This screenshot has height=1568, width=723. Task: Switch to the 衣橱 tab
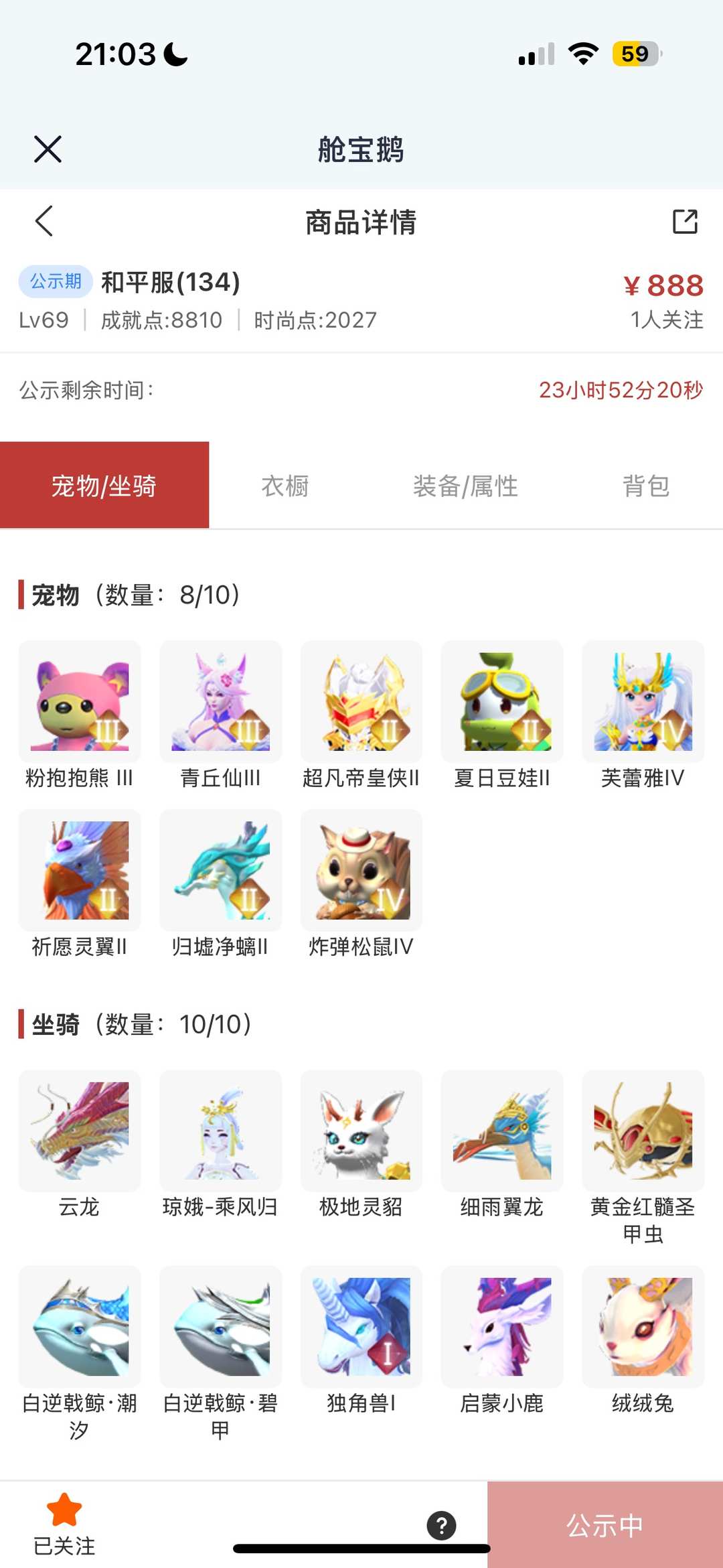point(285,486)
